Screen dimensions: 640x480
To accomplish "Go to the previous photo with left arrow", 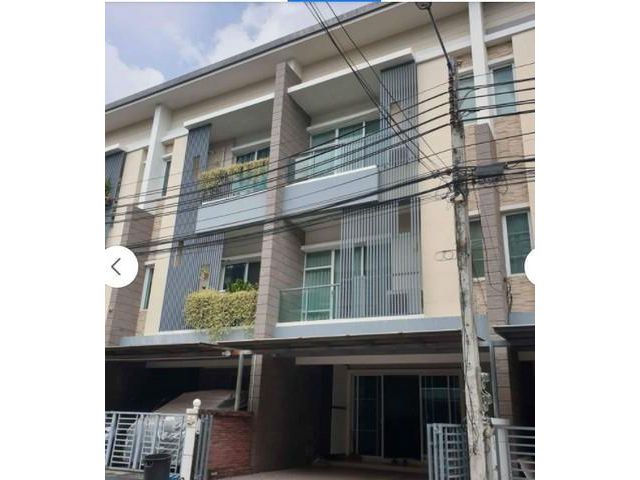I will click(118, 267).
